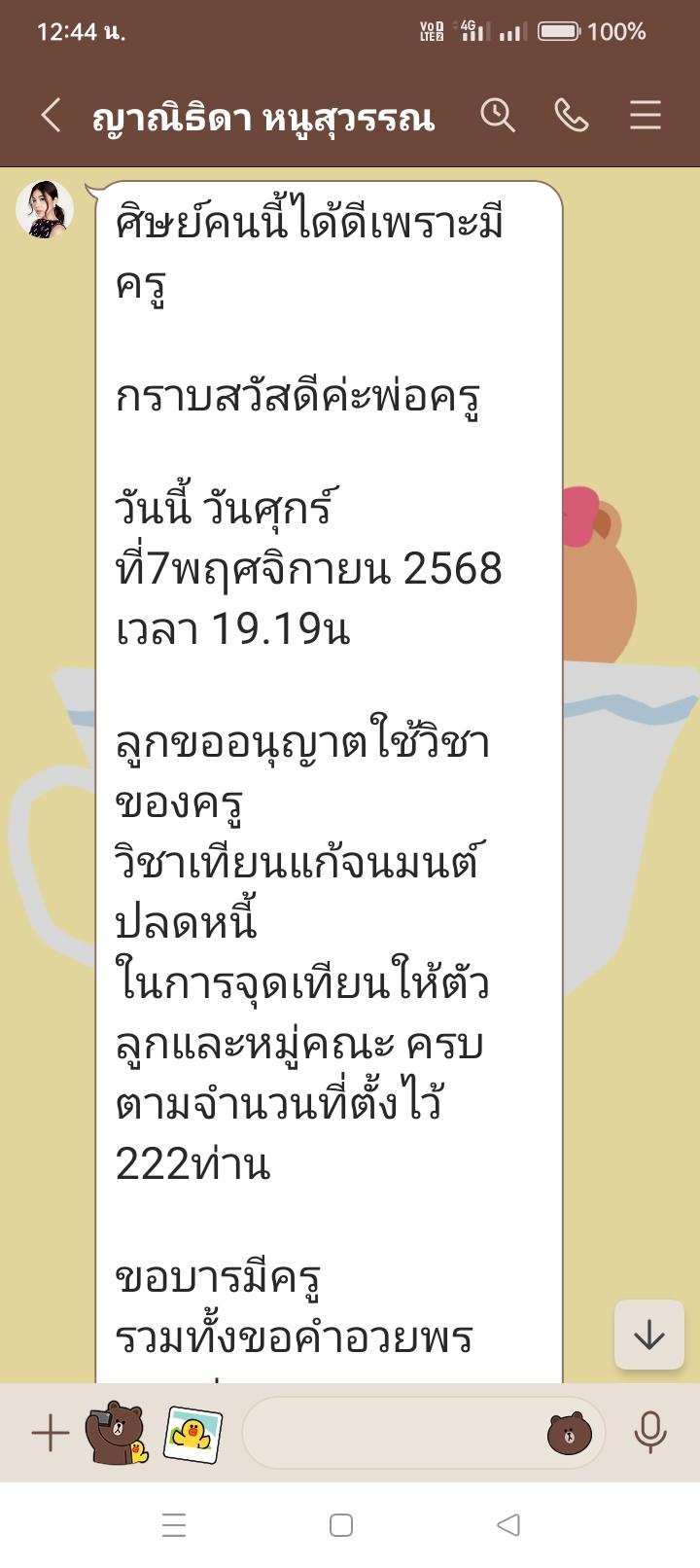Screen dimensions: 700x1568
Task: Open the chat menu
Action: pos(645,116)
